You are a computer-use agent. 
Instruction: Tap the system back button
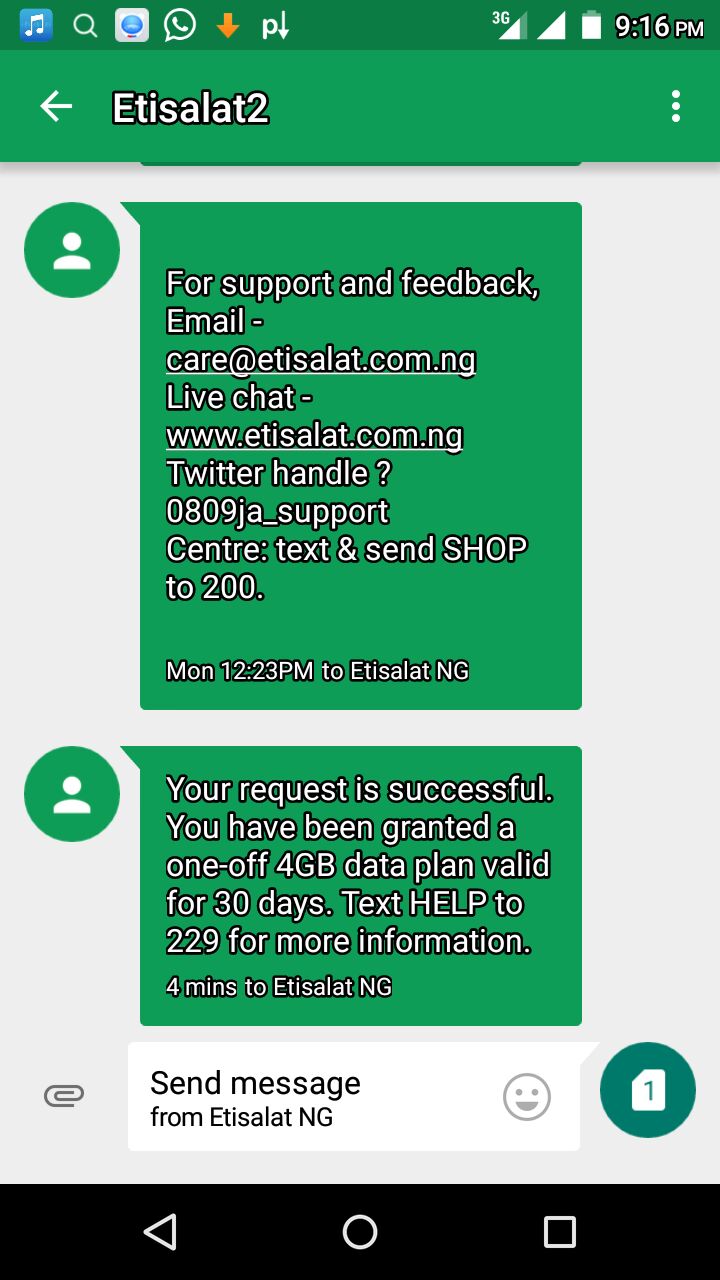(160, 1232)
